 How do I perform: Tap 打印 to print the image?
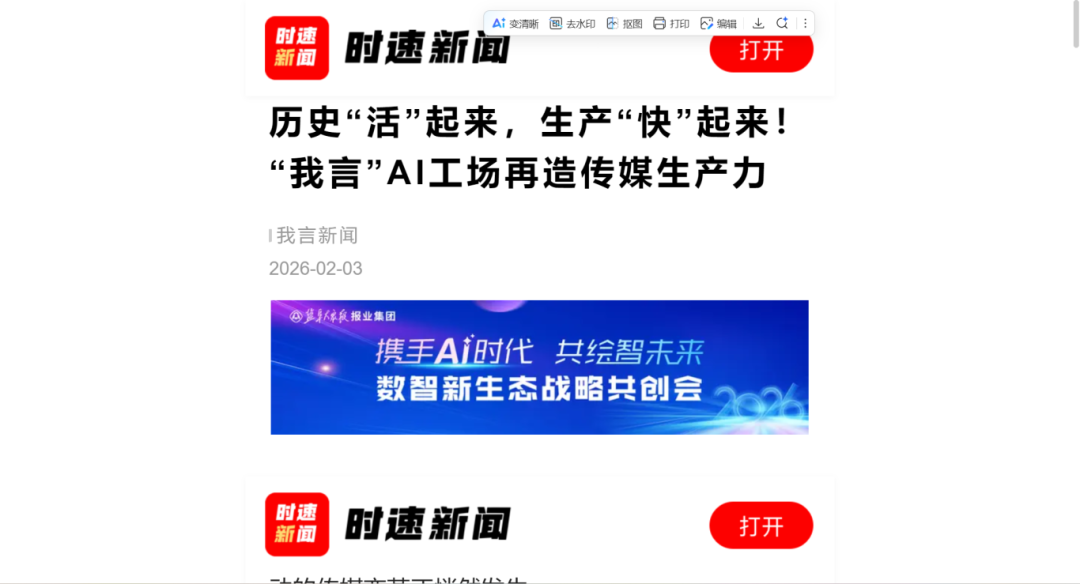[x=671, y=23]
